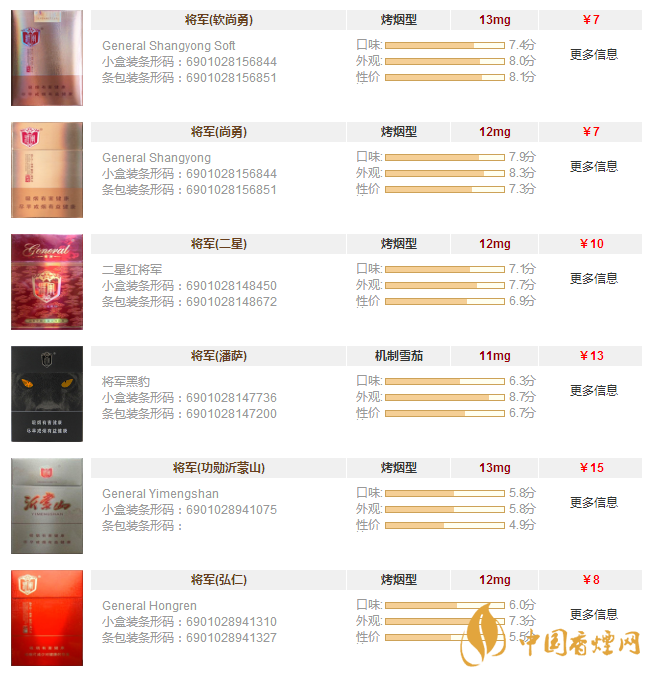Open 更多信息 for 将军(二星)
The height and width of the screenshot is (677, 650).
point(594,279)
